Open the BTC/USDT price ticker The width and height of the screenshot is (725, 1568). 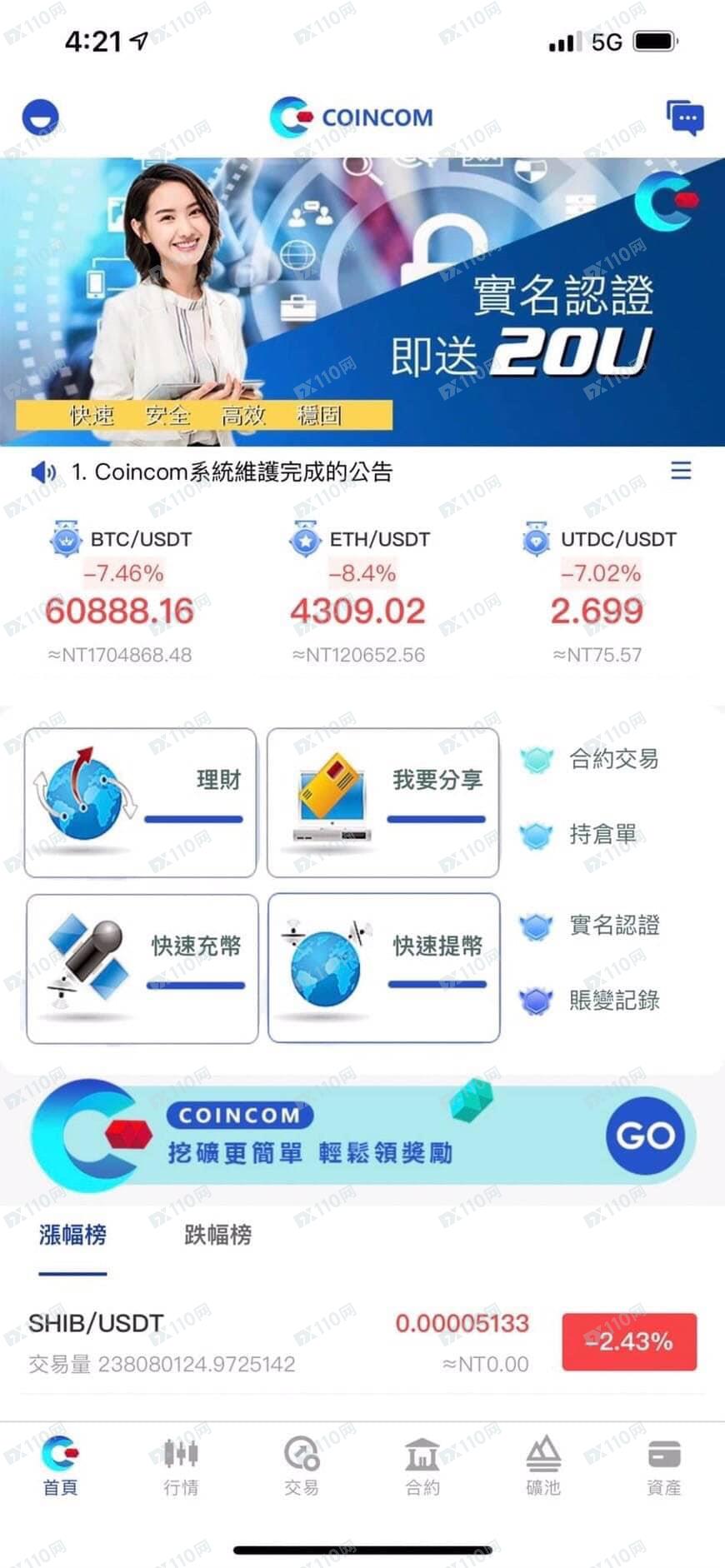(x=120, y=593)
